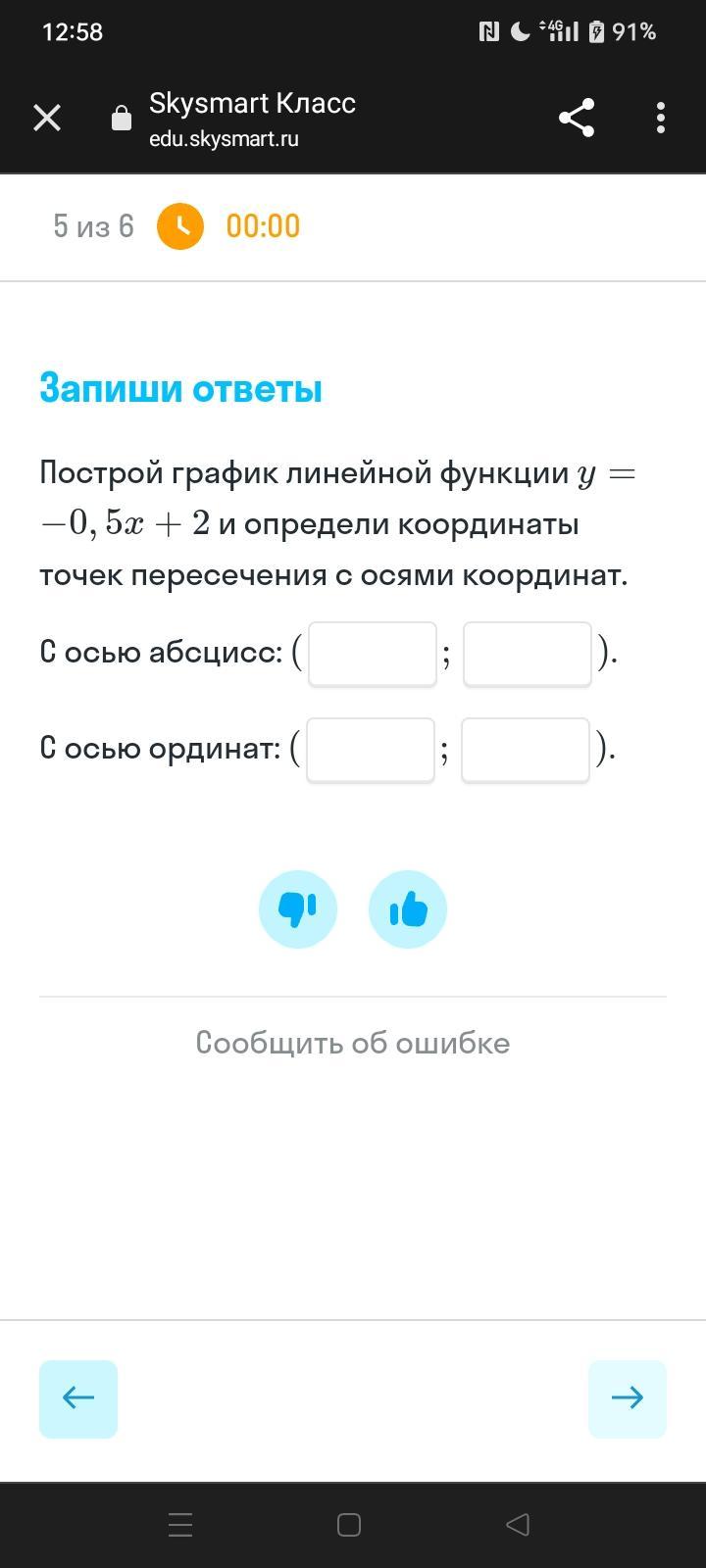Like this task with thumbs up
This screenshot has height=1568, width=706.
(x=408, y=909)
